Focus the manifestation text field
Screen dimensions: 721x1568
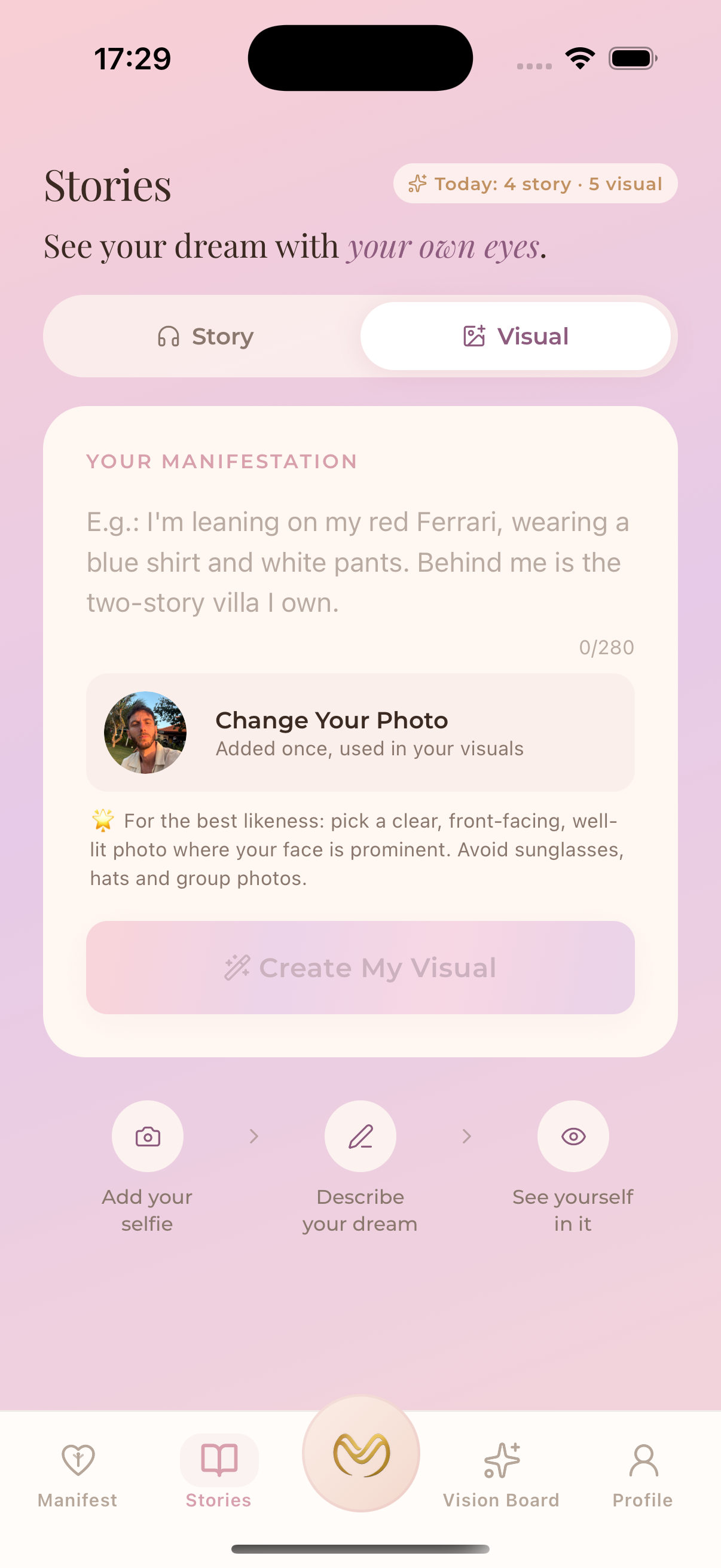(360, 562)
